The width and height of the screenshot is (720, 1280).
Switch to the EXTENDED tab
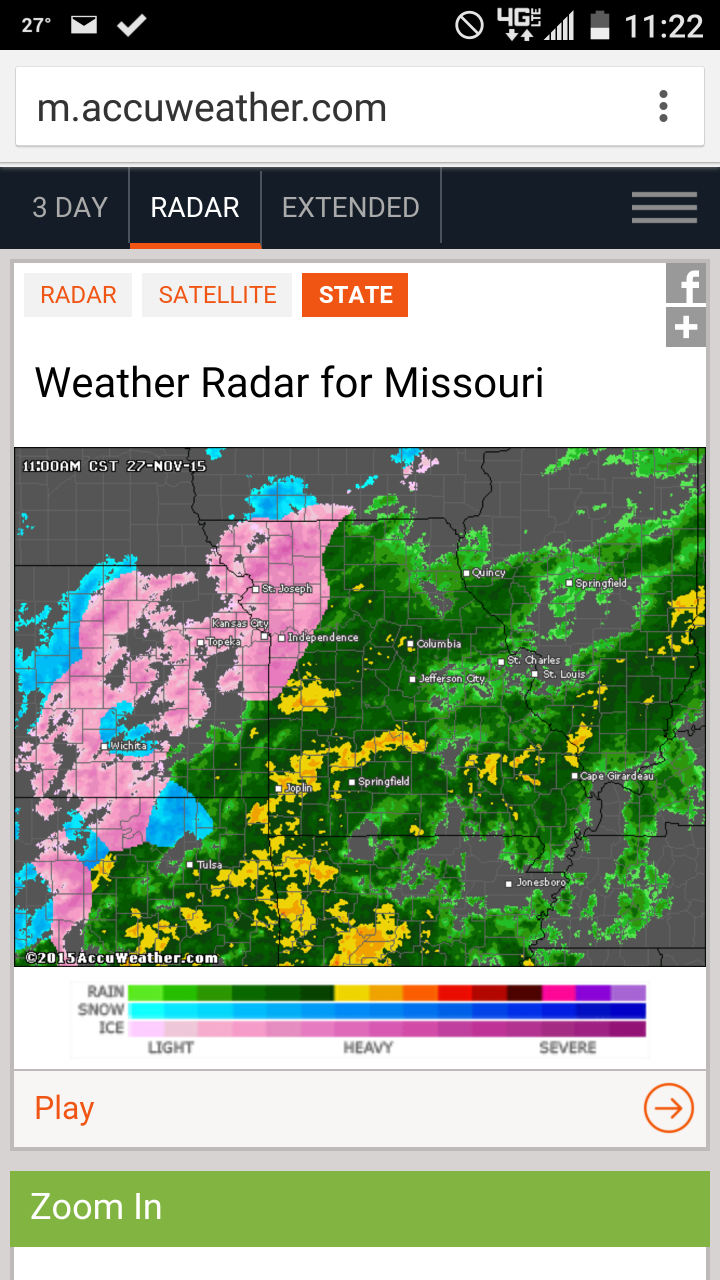[x=351, y=207]
